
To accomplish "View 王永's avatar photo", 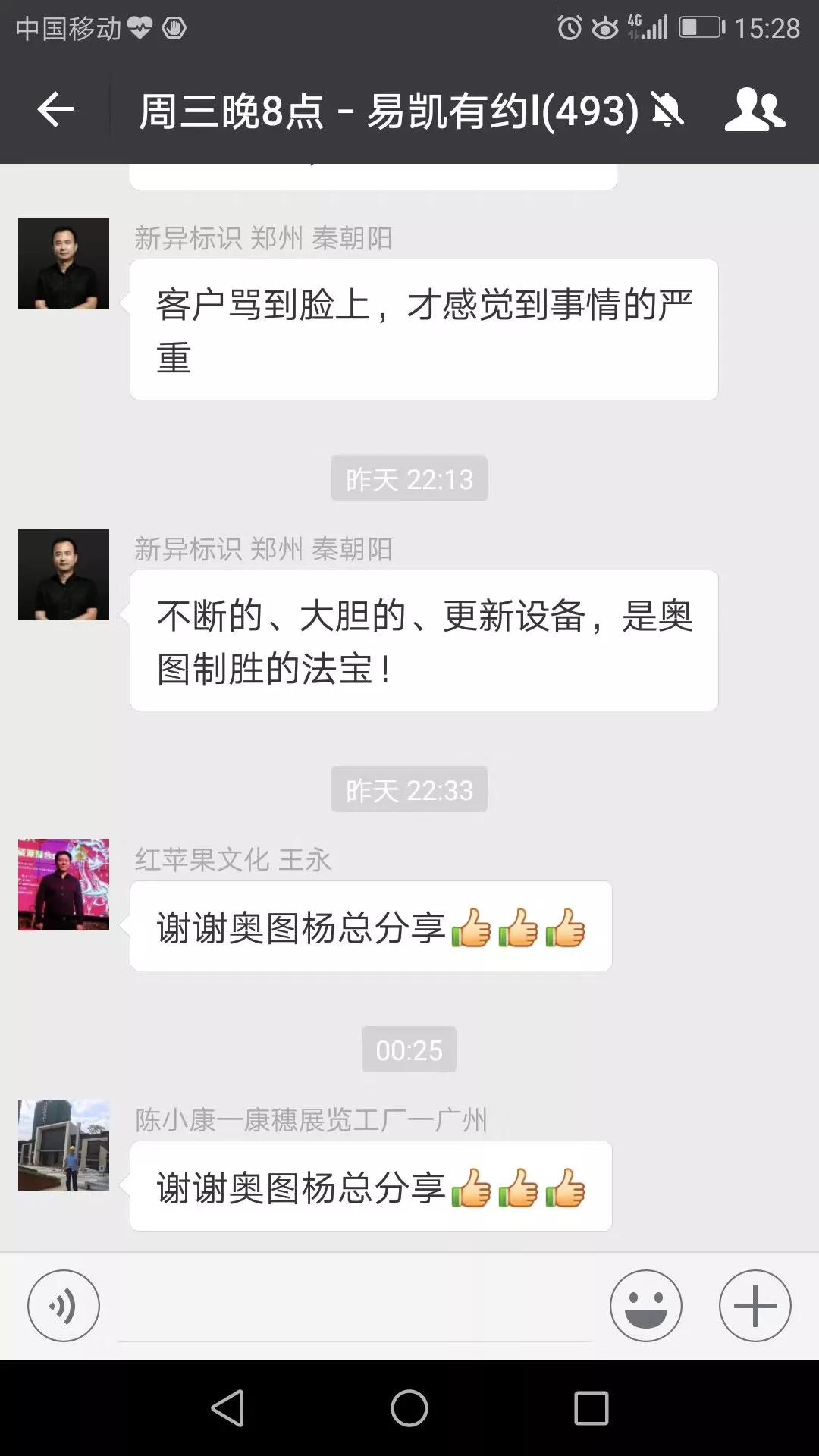I will pos(64,886).
